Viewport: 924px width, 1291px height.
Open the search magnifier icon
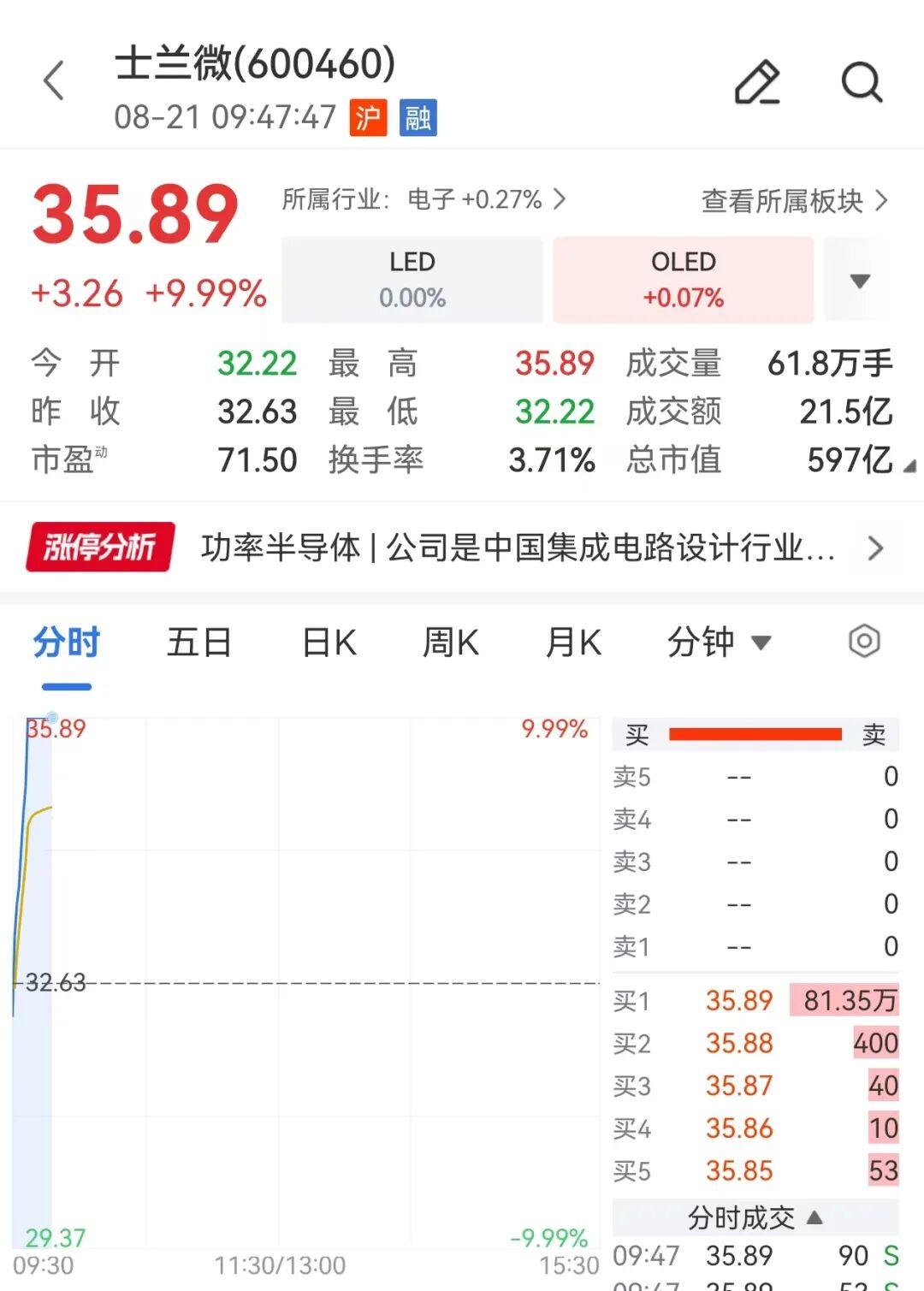862,82
